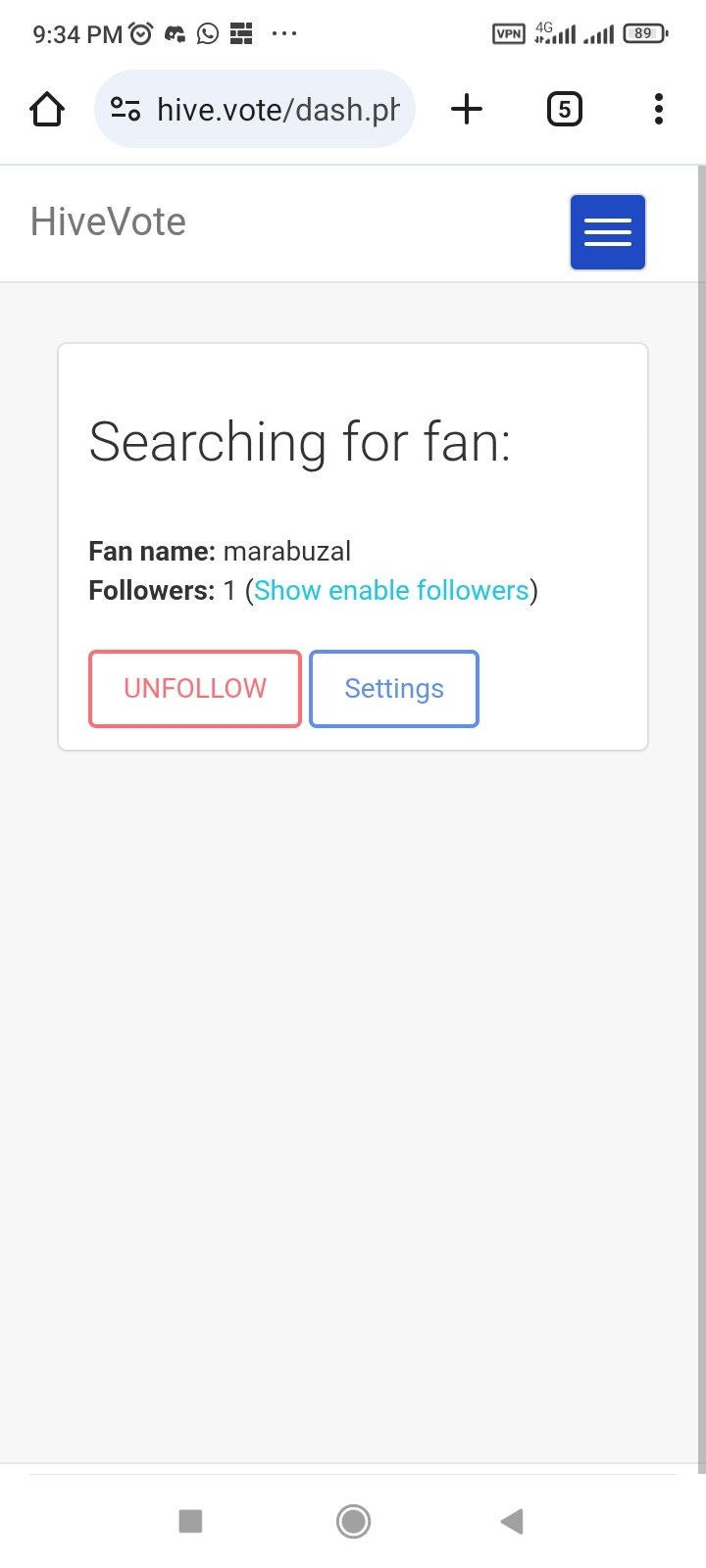This screenshot has width=706, height=1568.
Task: Open recent apps from navigation bar
Action: point(190,1521)
